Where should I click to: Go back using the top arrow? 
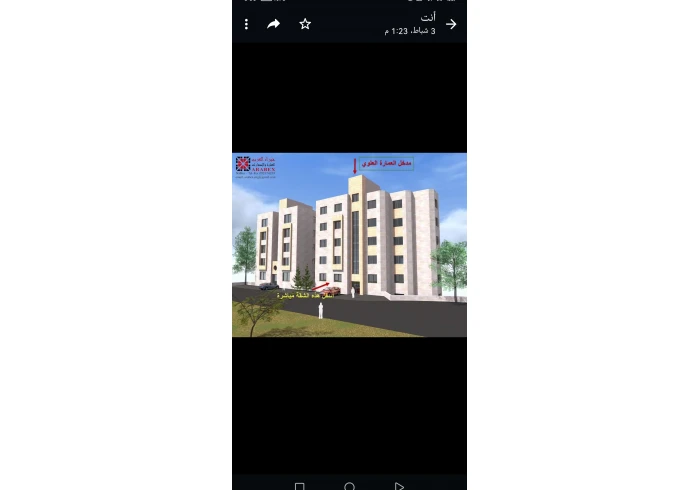(451, 24)
